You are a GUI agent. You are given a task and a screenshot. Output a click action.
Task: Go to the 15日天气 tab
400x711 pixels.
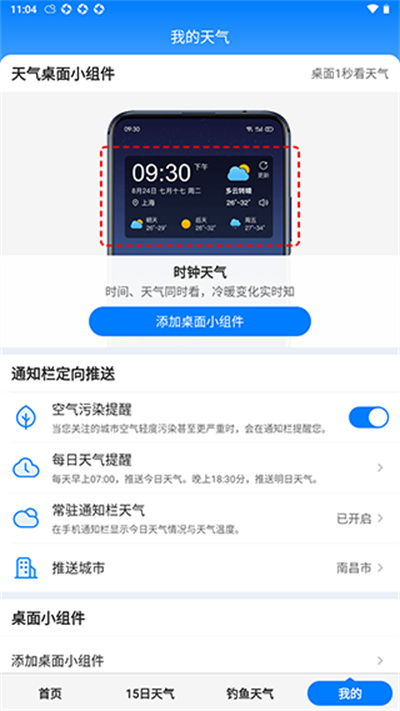[150, 693]
